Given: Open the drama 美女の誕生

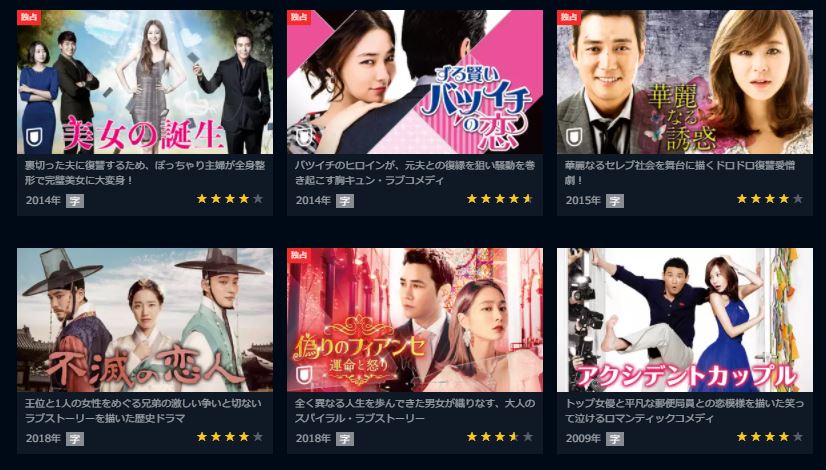Looking at the screenshot, I should [145, 83].
